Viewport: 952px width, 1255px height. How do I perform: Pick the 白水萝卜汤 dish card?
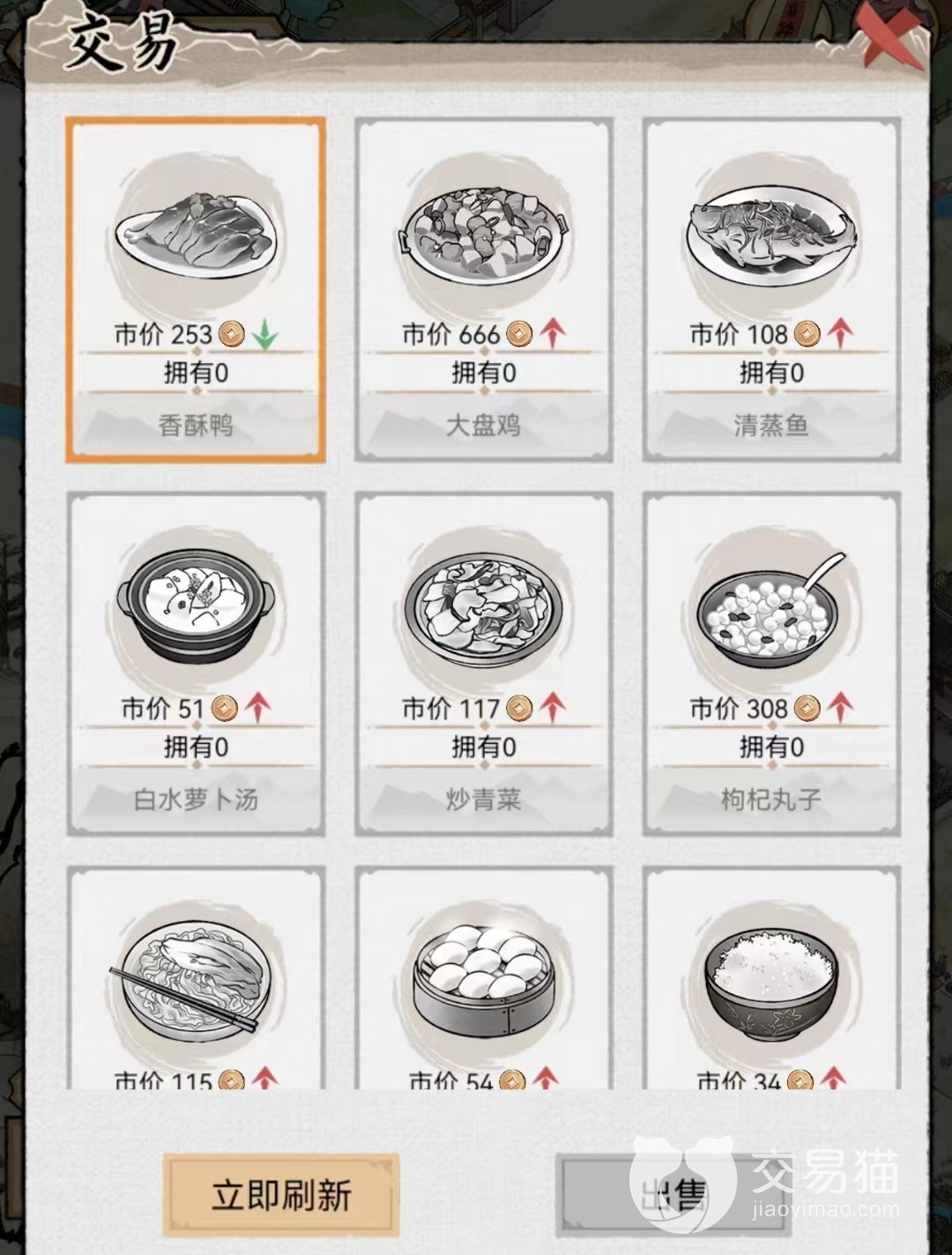(x=196, y=663)
